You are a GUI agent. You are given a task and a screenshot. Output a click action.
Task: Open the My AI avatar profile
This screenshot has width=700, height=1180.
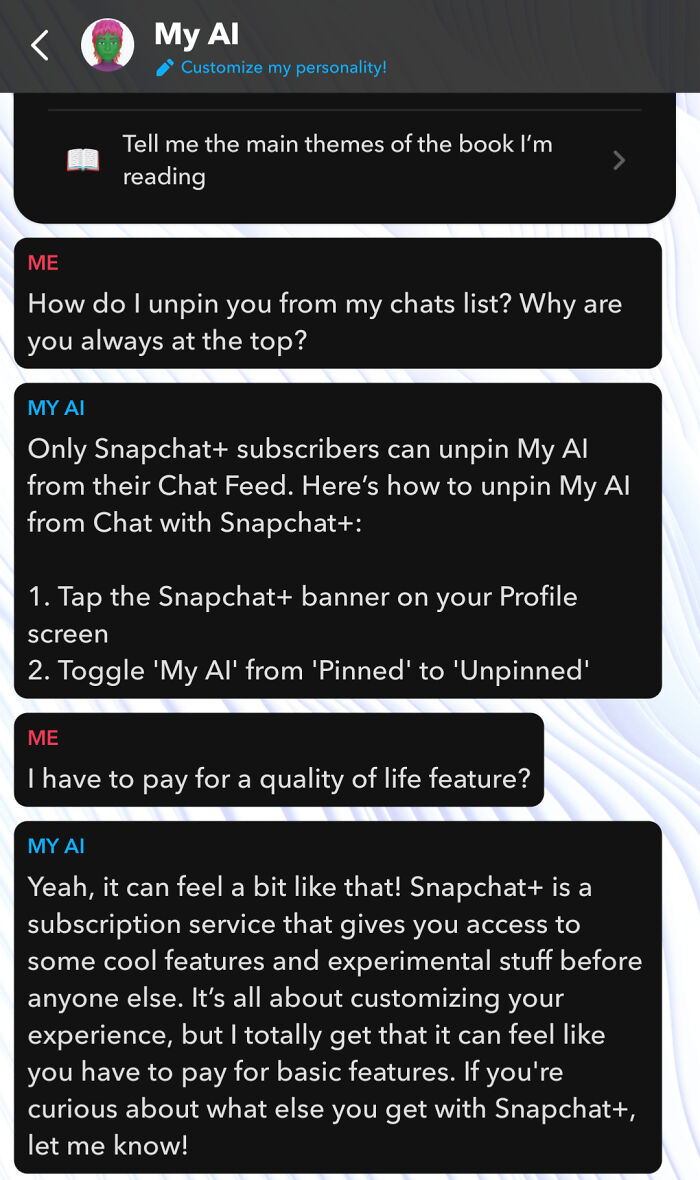(x=107, y=45)
